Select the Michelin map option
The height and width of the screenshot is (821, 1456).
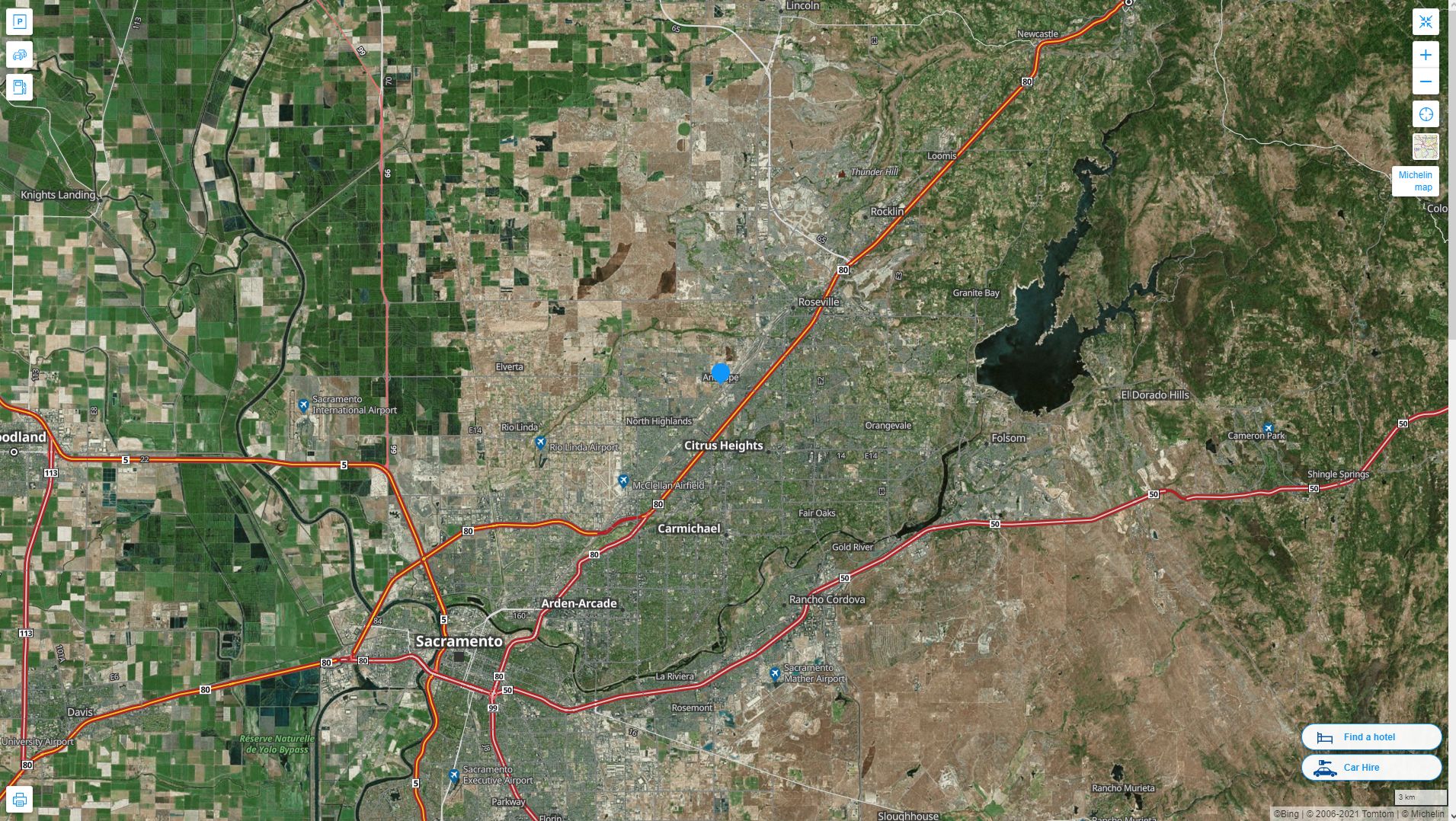1415,181
